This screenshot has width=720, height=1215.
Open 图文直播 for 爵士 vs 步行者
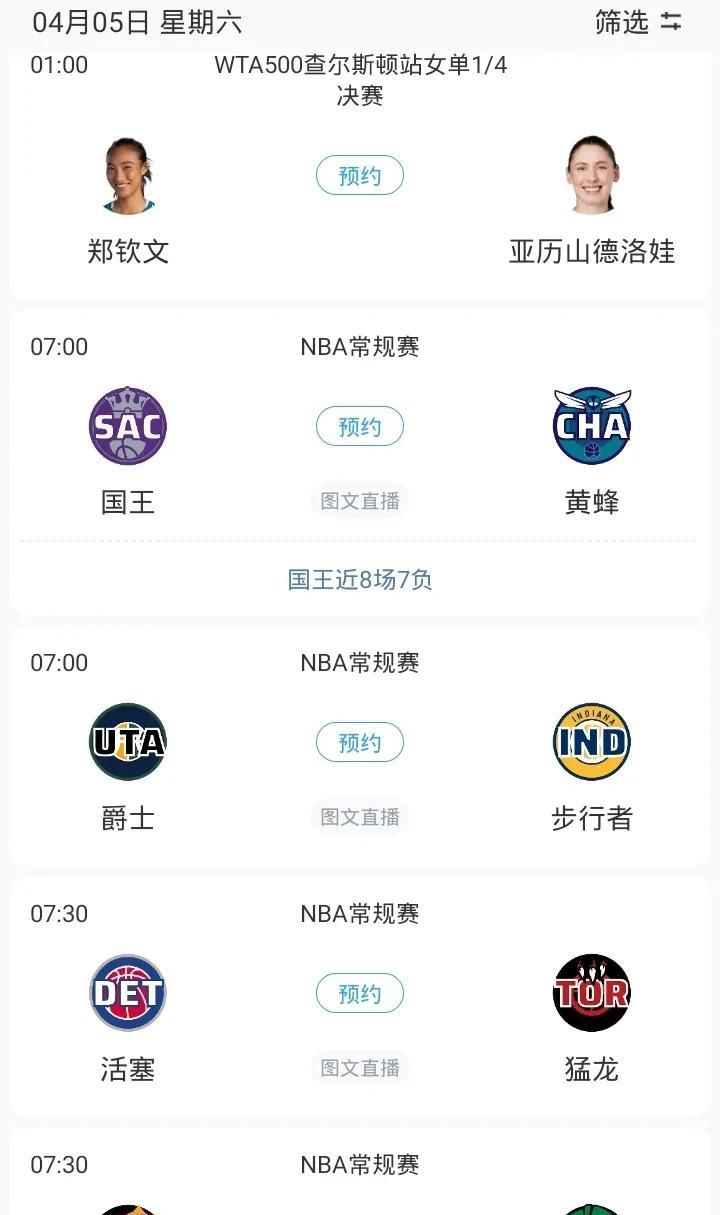pyautogui.click(x=360, y=817)
